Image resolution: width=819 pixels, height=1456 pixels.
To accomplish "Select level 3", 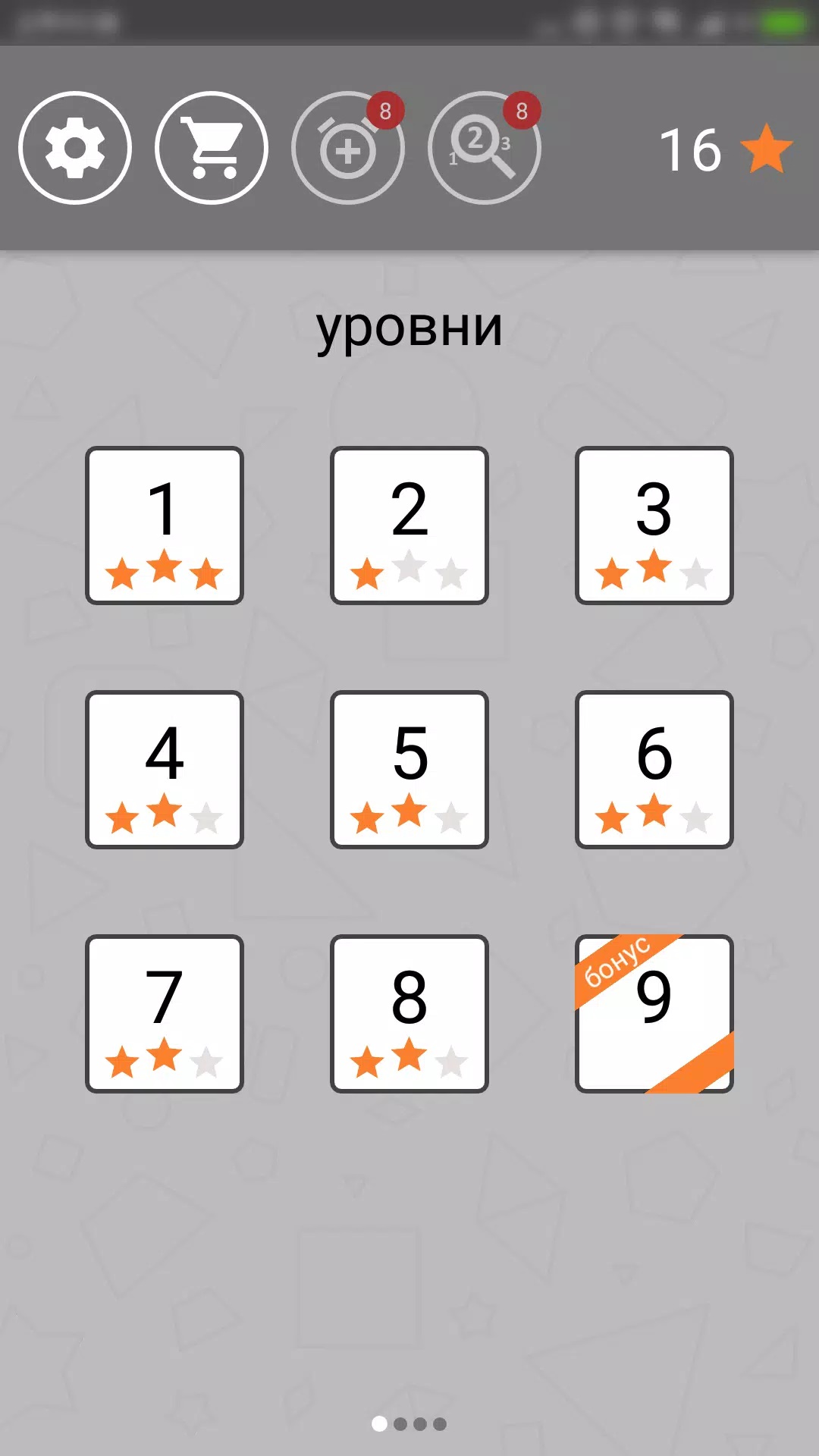I will pyautogui.click(x=654, y=526).
